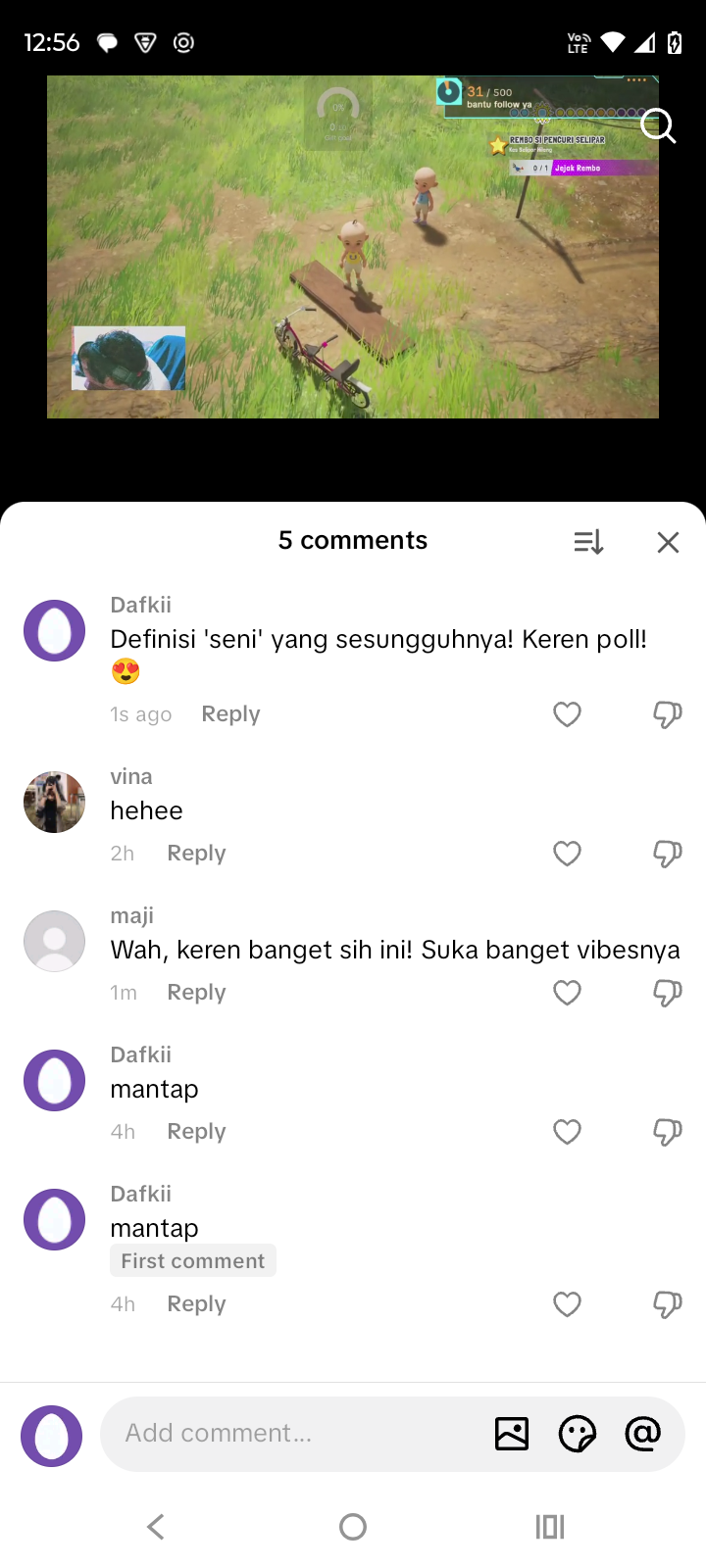The width and height of the screenshot is (706, 1568).
Task: Focus the Add comment field
Action: (x=294, y=1434)
